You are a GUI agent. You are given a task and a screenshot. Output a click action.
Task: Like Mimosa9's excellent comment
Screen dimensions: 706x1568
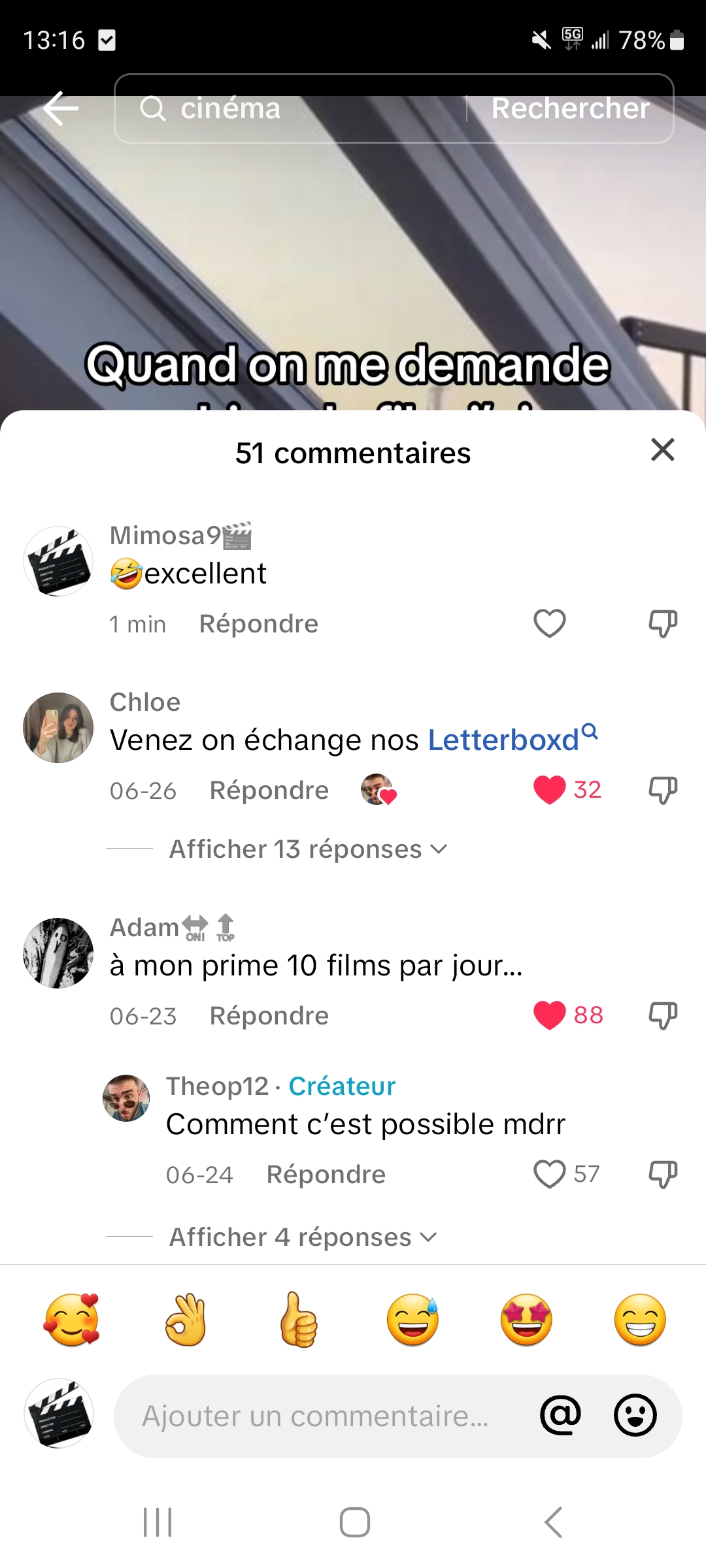pos(549,623)
